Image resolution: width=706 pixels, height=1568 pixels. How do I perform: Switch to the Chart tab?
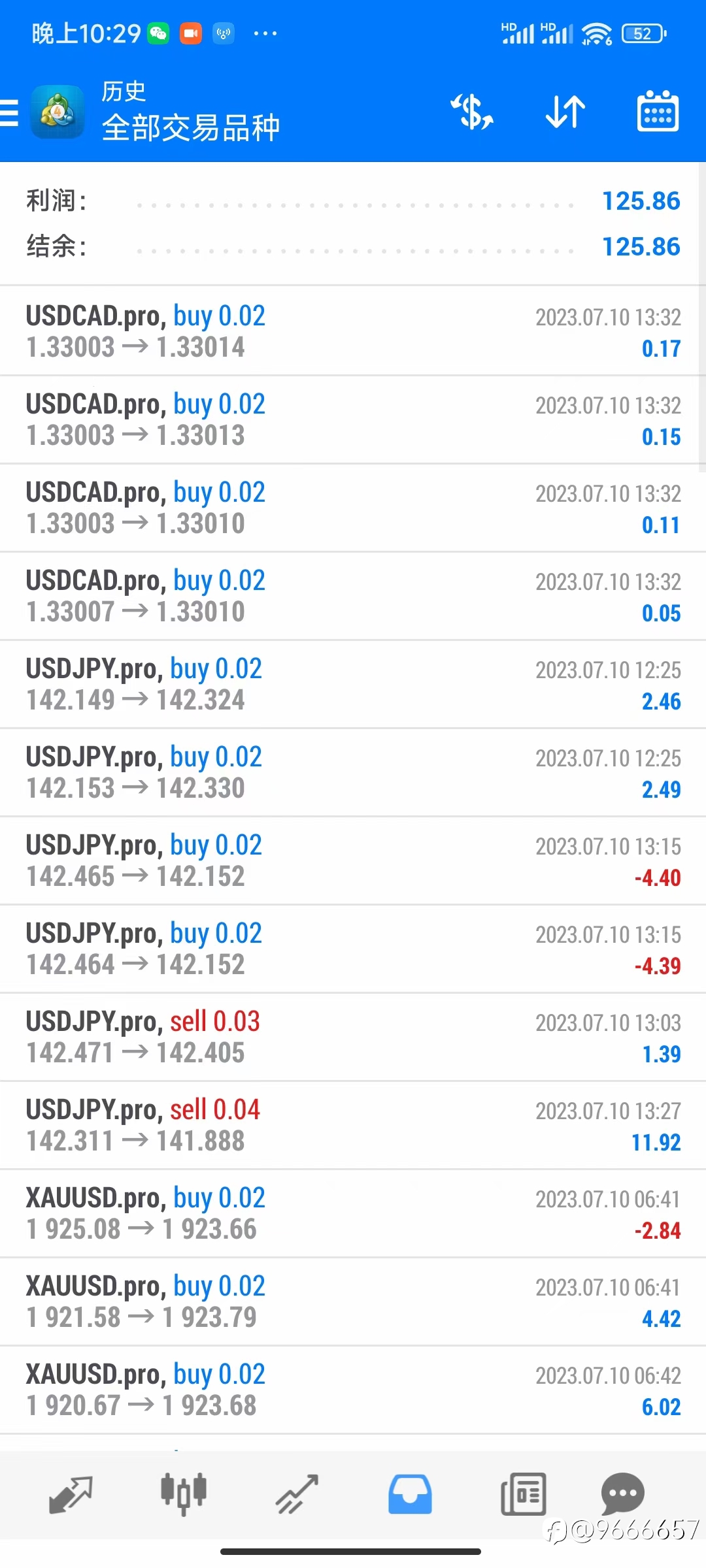click(184, 1494)
